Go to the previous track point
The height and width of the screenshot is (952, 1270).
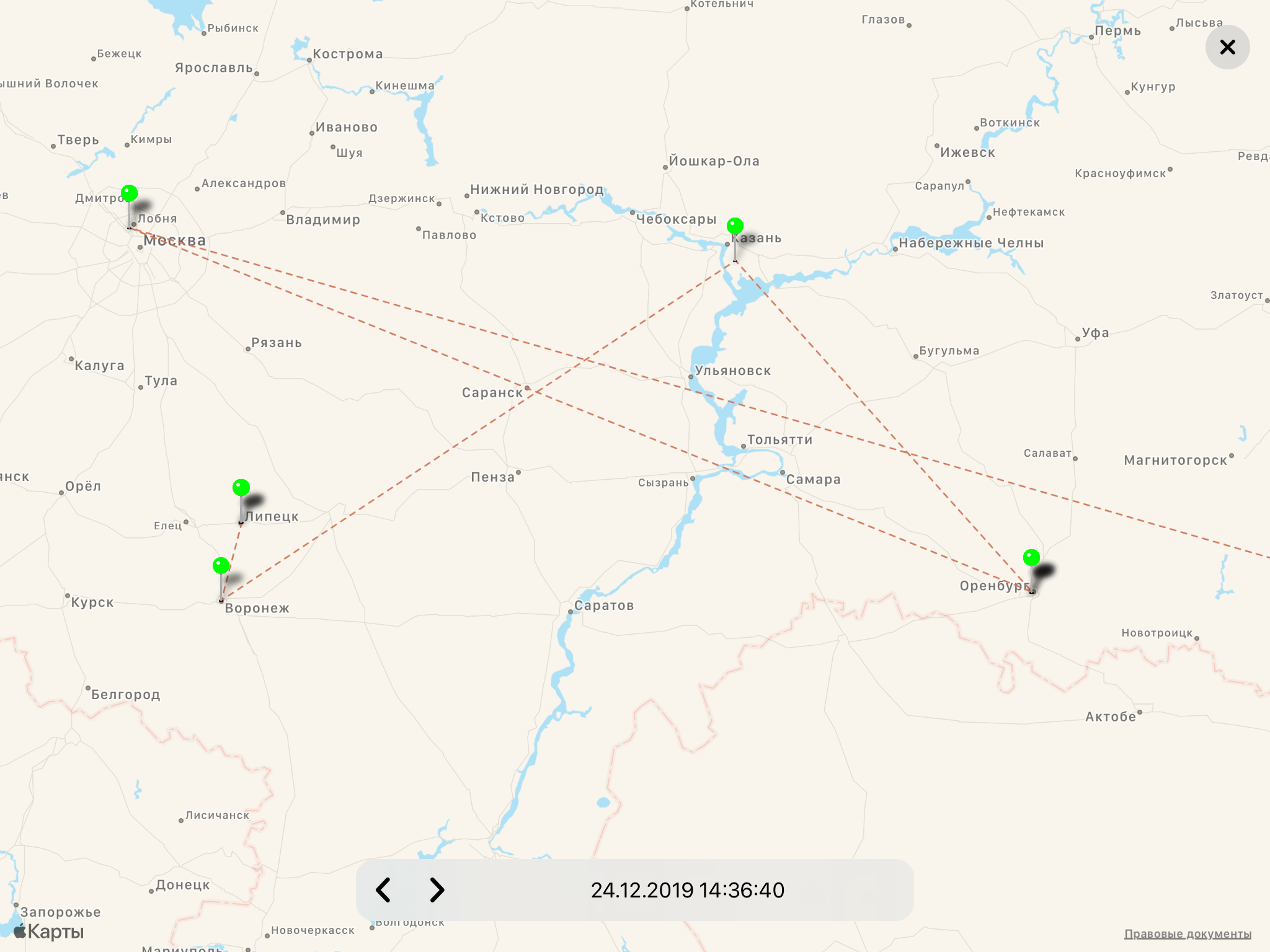[x=384, y=890]
